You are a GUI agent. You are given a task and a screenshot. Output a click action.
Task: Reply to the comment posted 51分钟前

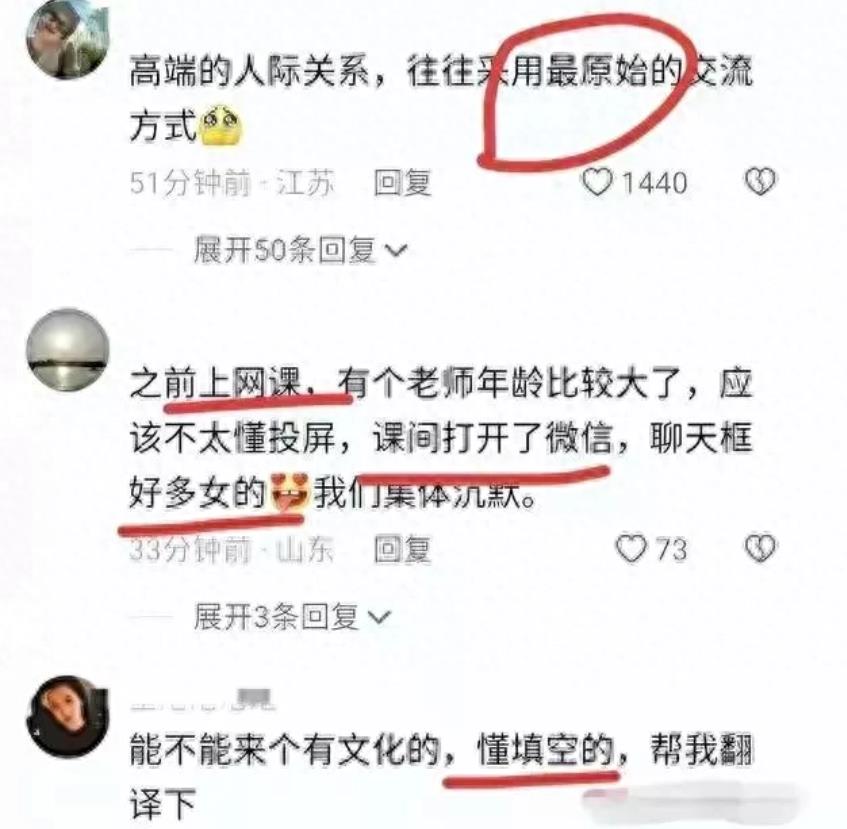[x=402, y=182]
